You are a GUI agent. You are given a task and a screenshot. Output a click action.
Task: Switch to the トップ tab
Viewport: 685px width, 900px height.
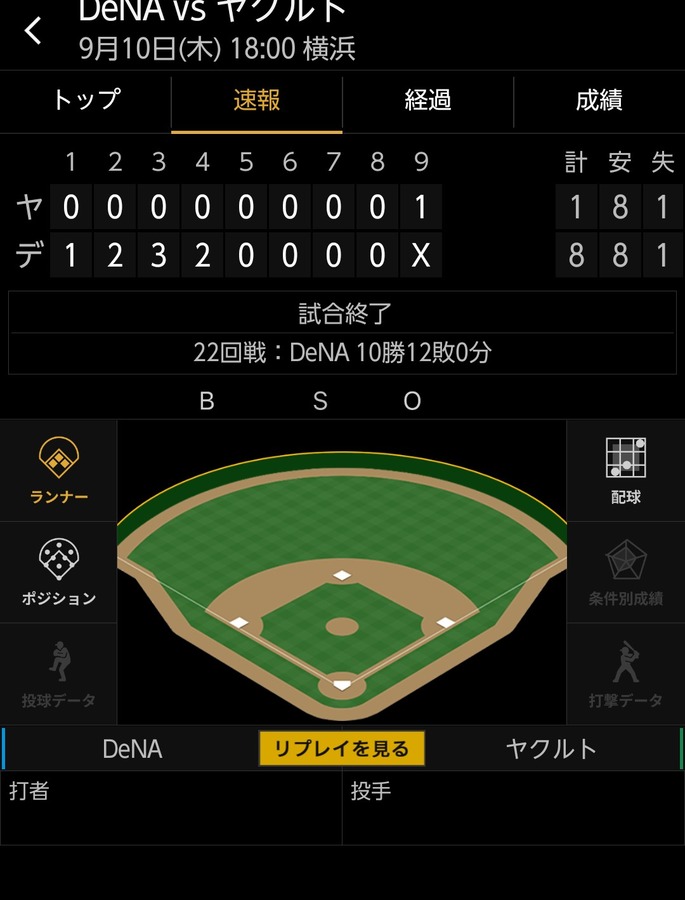86,100
